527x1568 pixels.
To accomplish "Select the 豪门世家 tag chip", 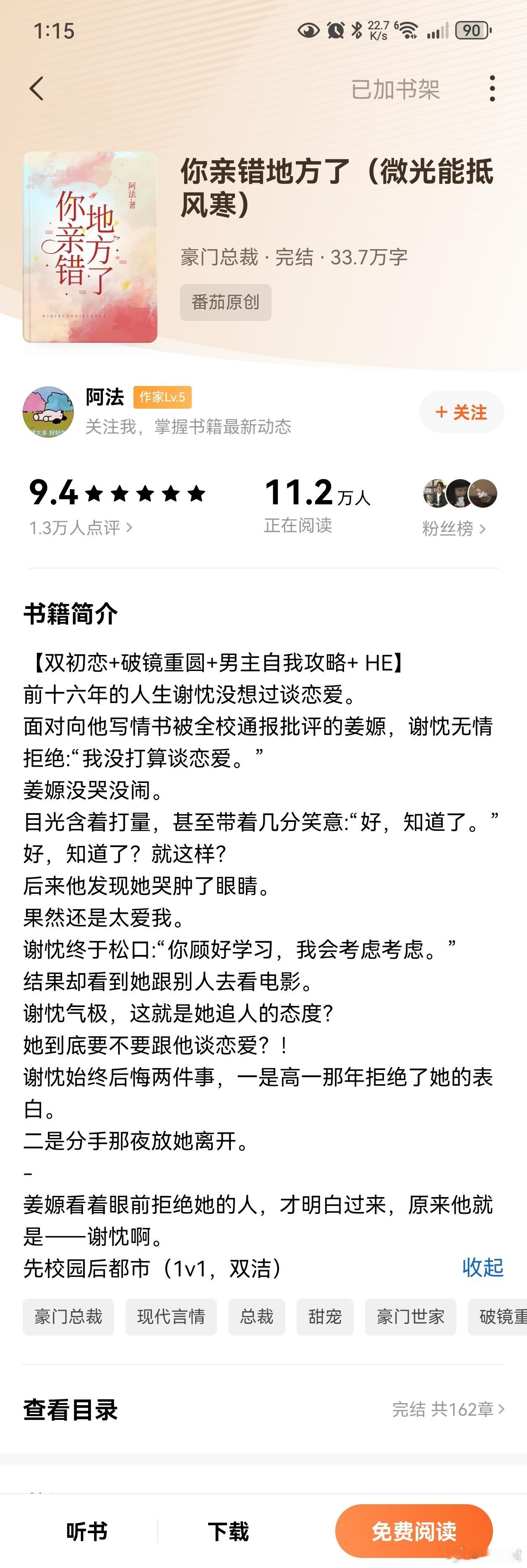I will [410, 1317].
